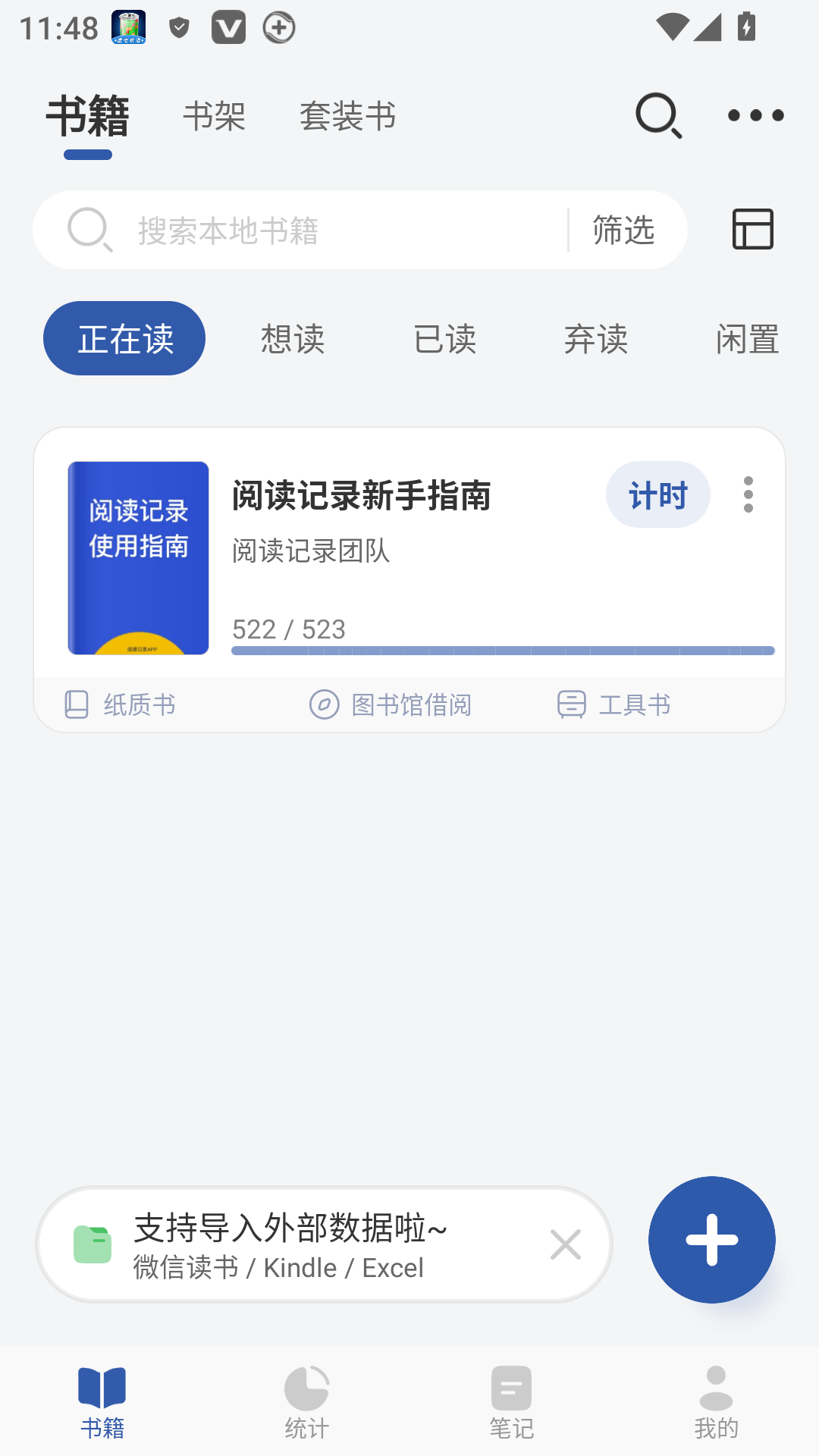The image size is (819, 1456).
Task: Tap the 纸质书 paper book tag icon
Action: (x=77, y=704)
